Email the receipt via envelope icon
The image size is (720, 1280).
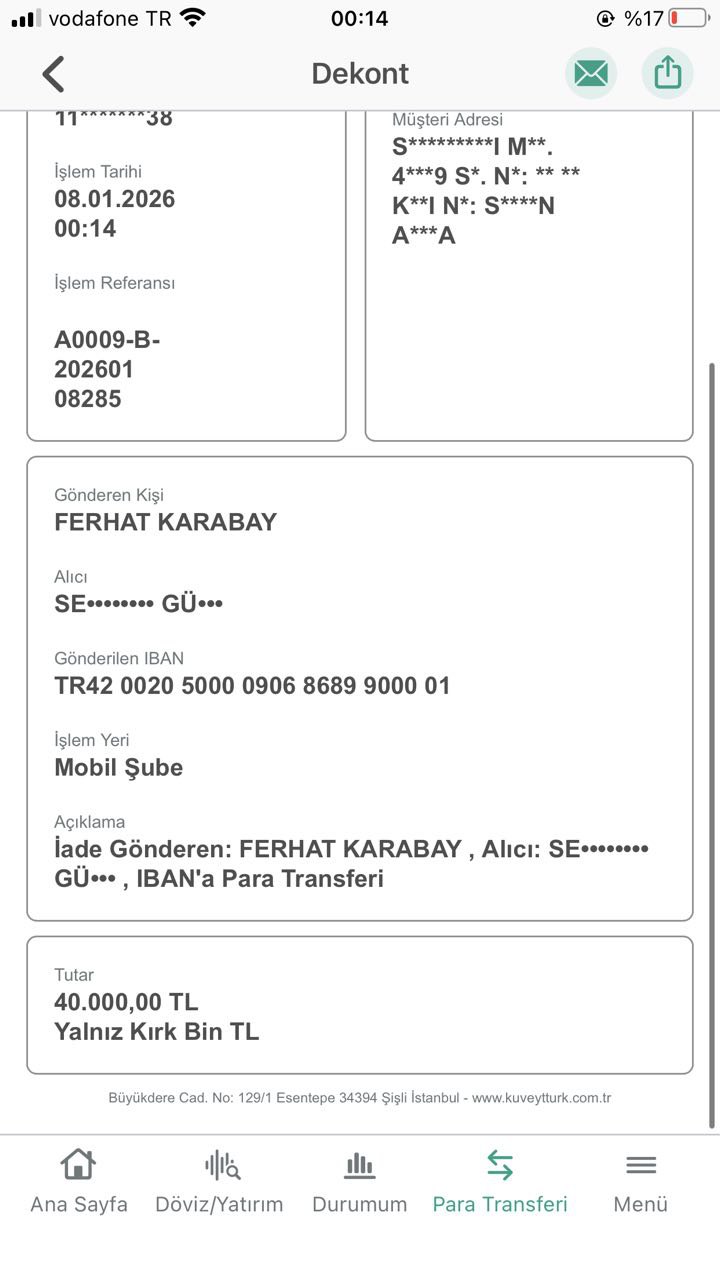[591, 73]
